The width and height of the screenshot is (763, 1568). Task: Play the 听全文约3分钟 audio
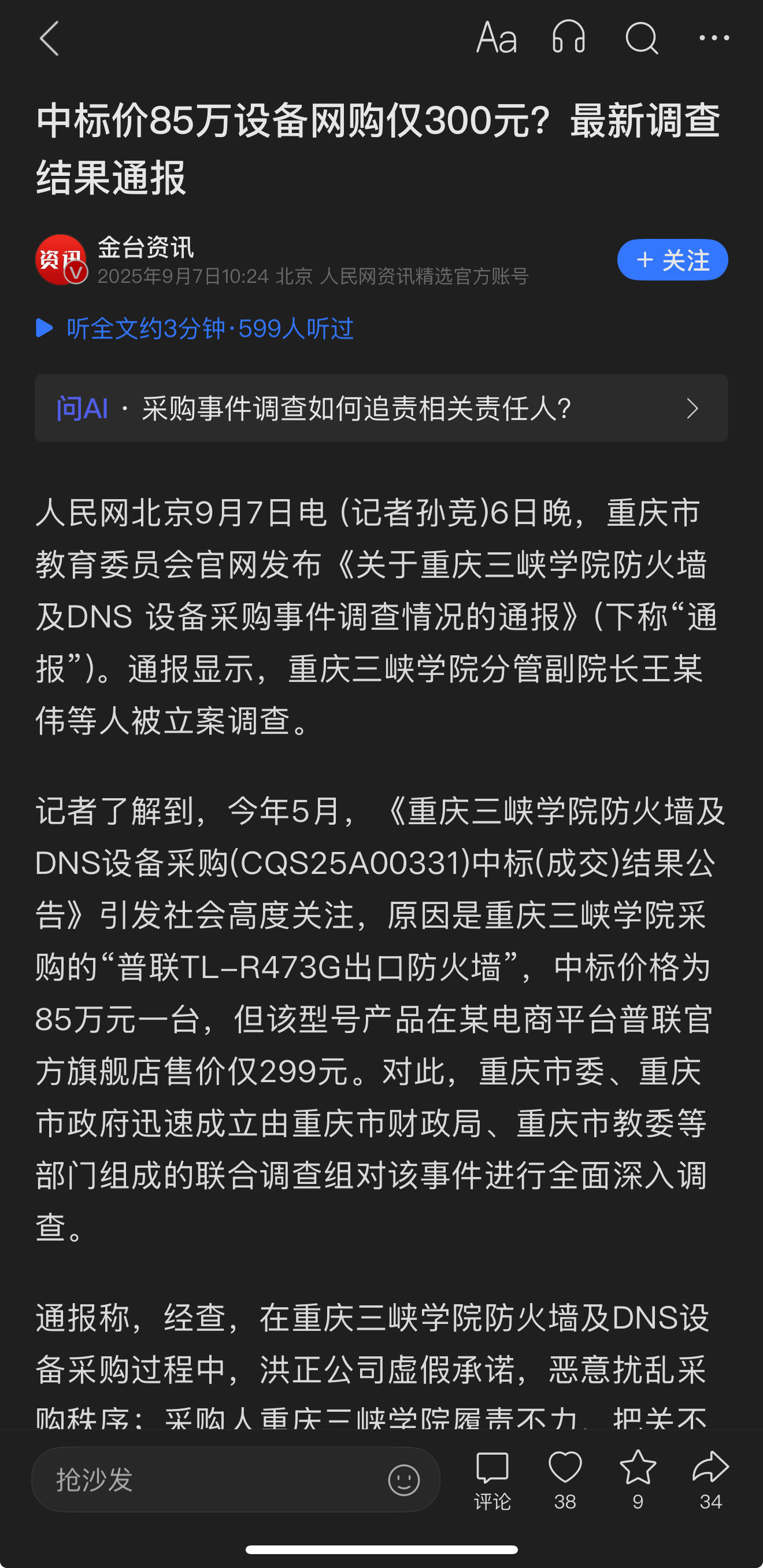[195, 329]
